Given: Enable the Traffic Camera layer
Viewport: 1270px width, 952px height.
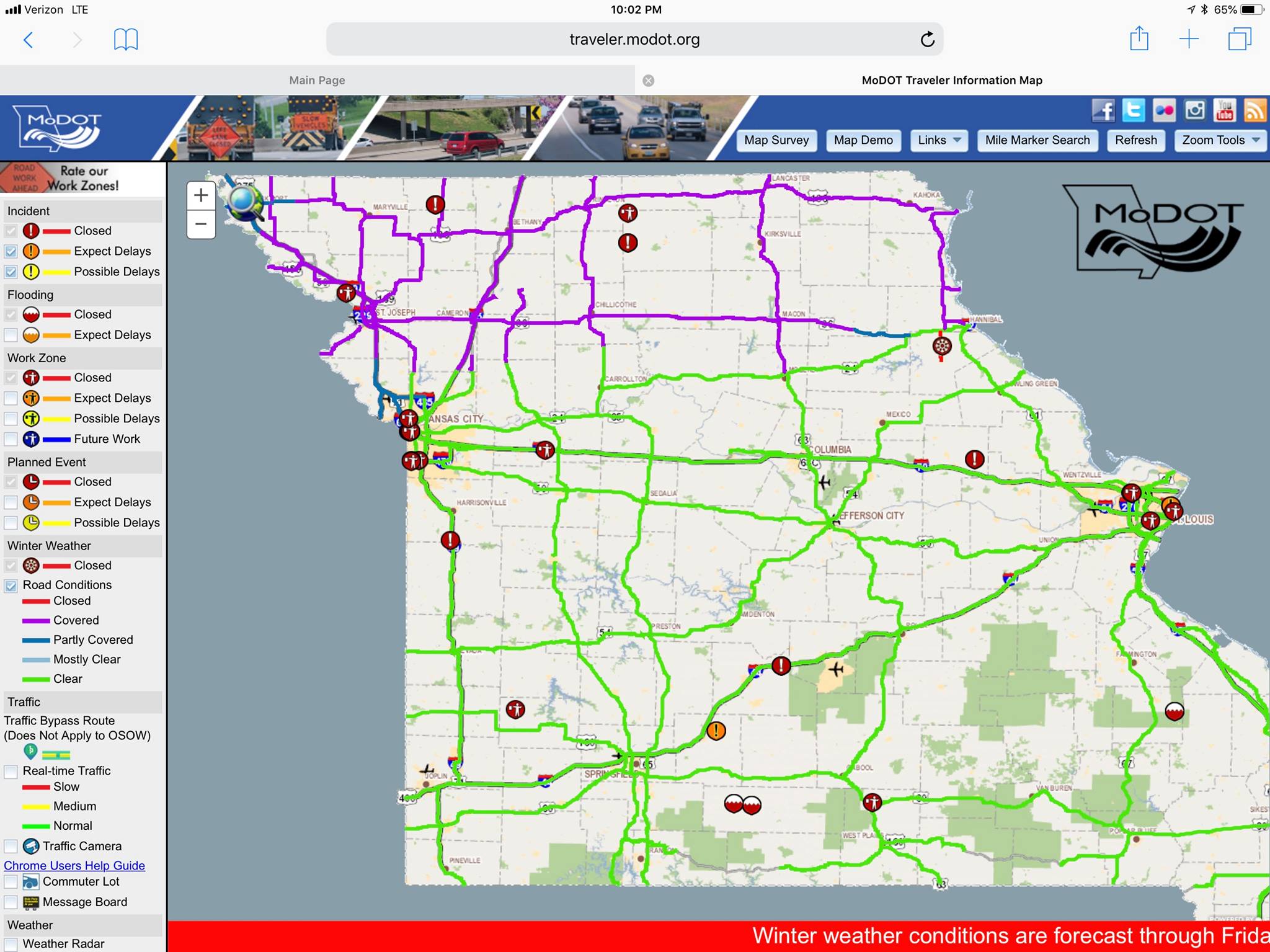Looking at the screenshot, I should pos(11,847).
